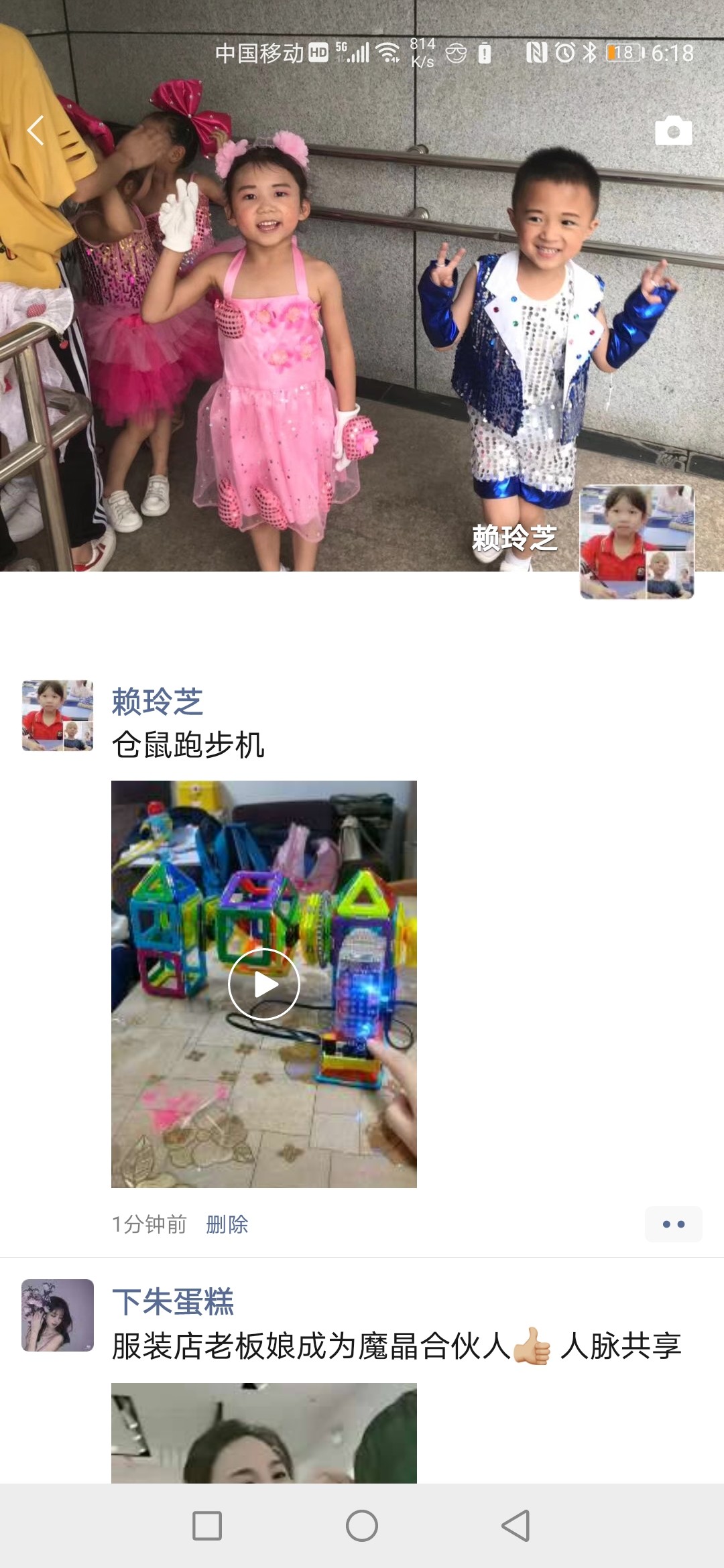Open the profile avatar on the cover photo
The height and width of the screenshot is (1568, 724).
click(636, 541)
